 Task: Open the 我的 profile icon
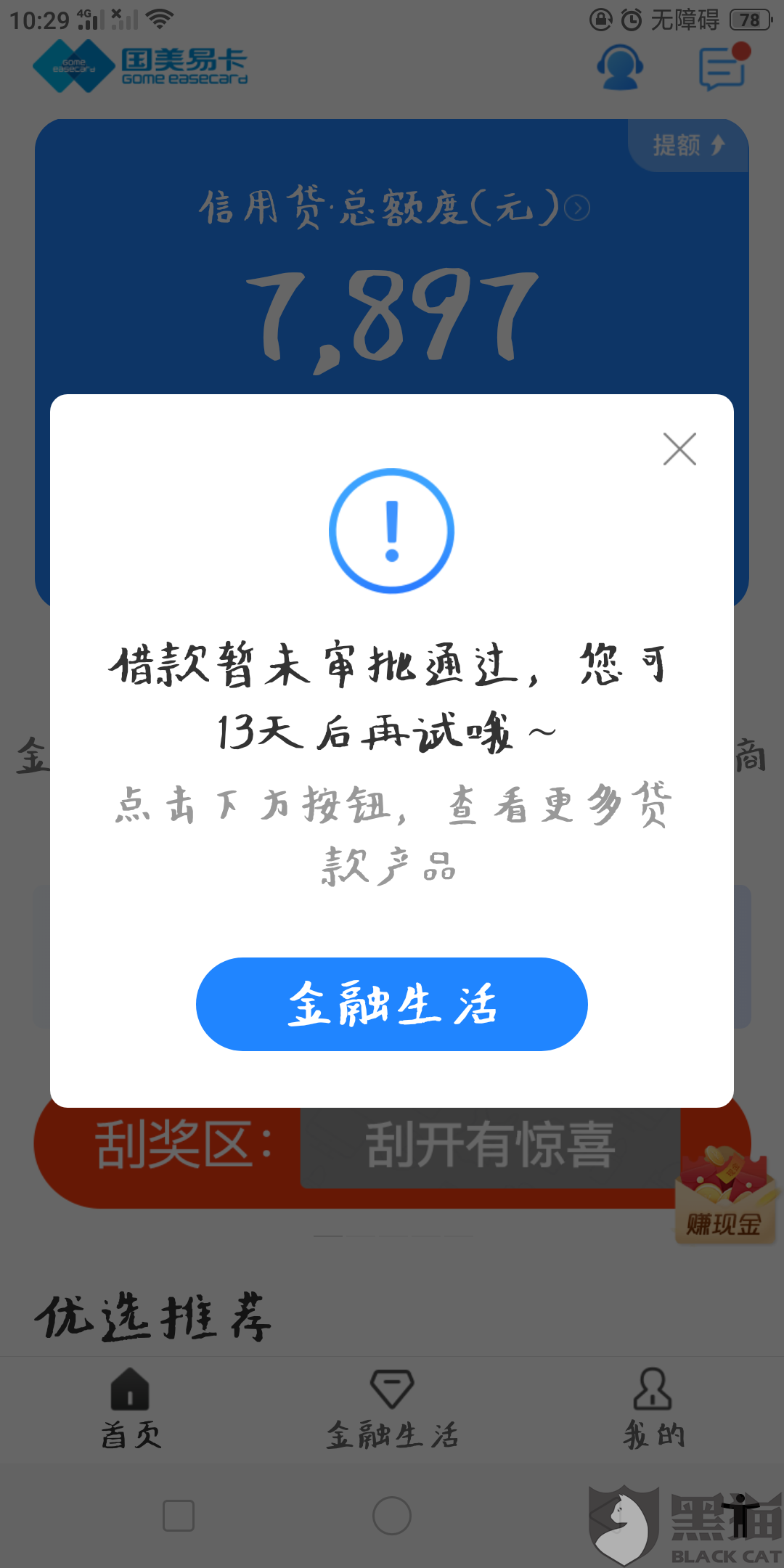click(652, 1390)
